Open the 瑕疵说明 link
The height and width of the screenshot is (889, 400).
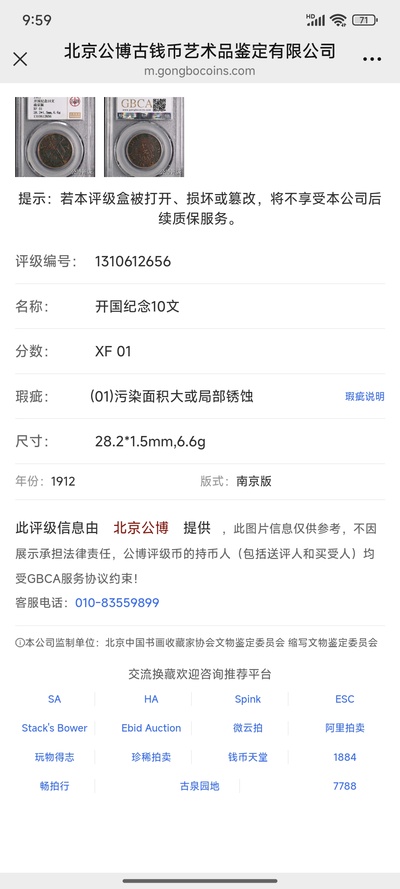click(x=365, y=396)
